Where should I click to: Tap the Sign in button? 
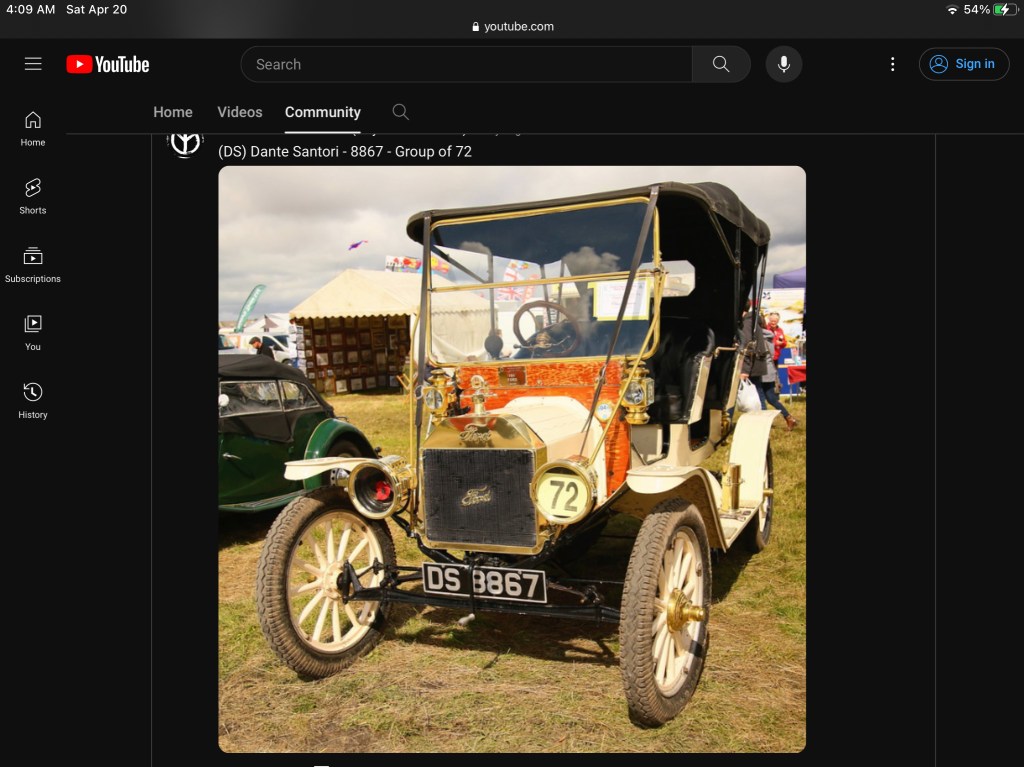point(963,64)
